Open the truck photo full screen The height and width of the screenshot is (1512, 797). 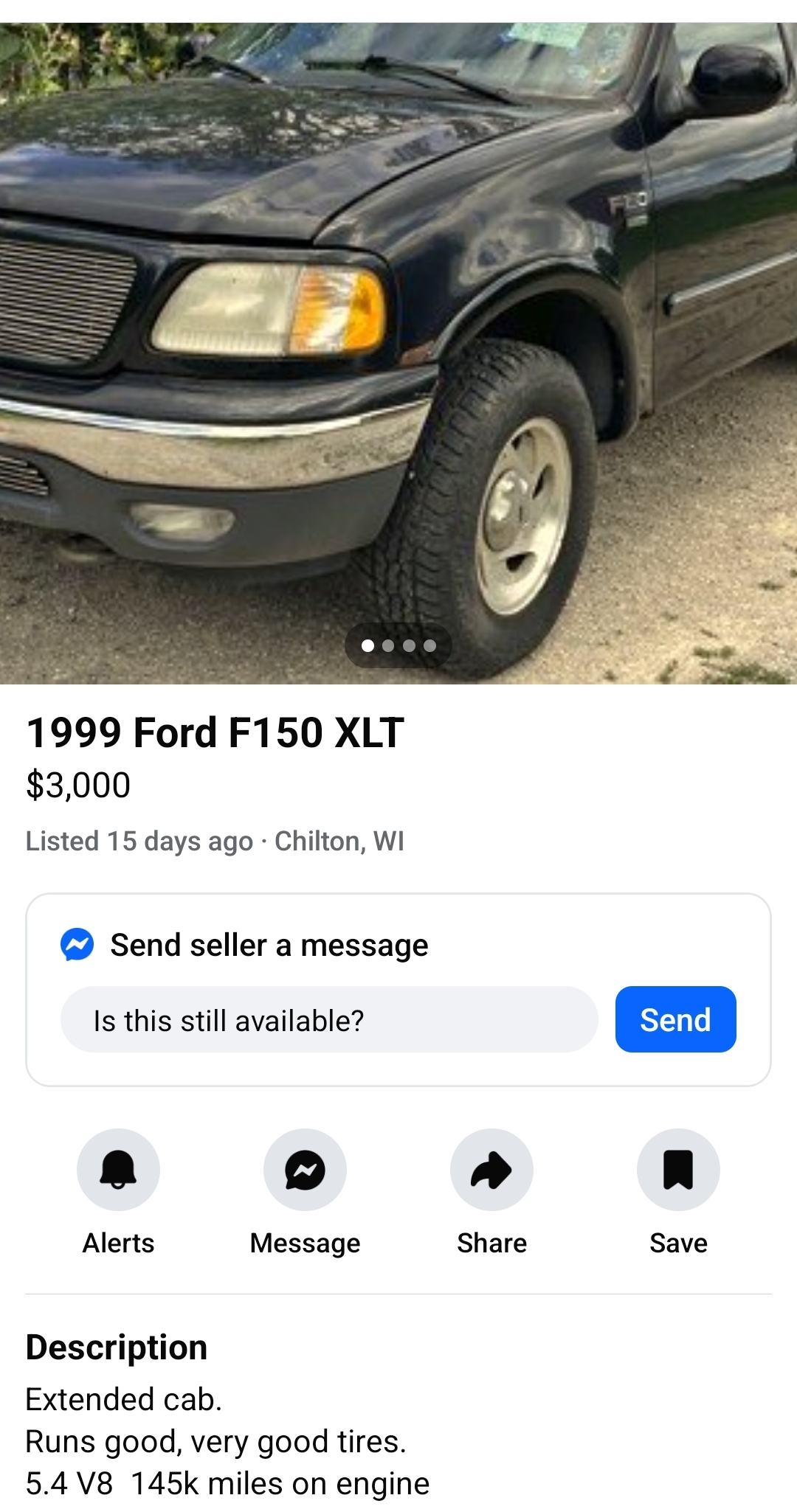(x=398, y=353)
